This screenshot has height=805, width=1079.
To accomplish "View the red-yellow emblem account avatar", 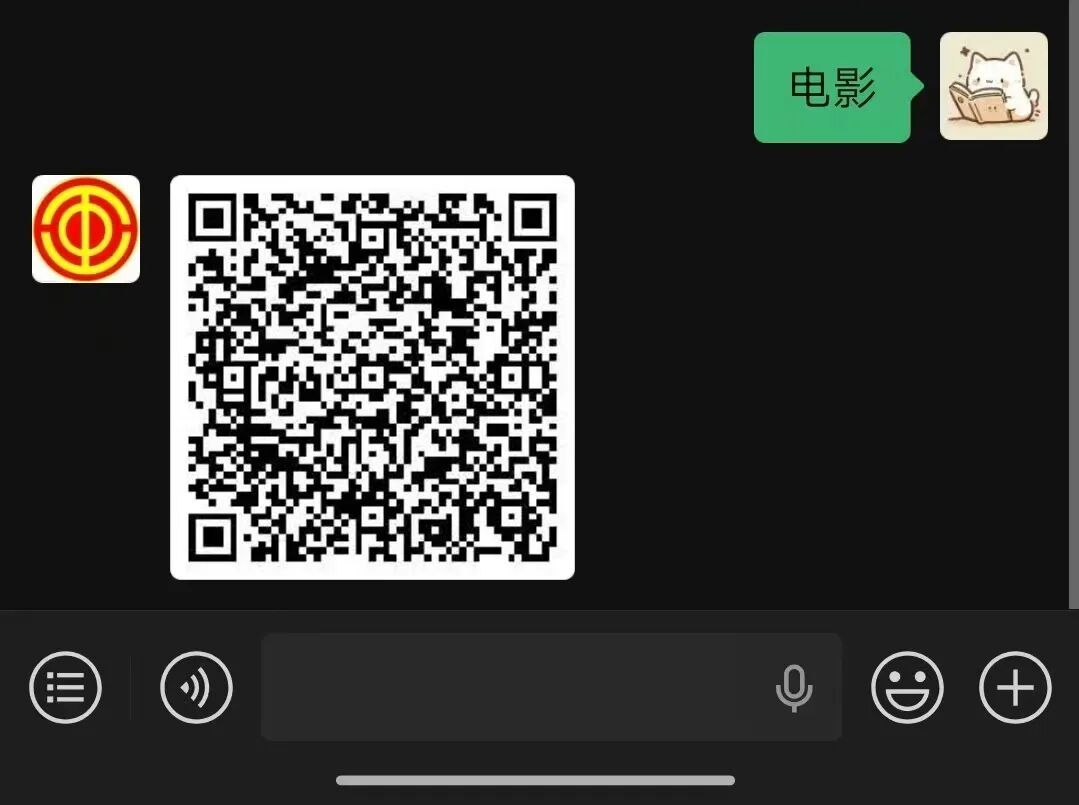I will point(86,229).
